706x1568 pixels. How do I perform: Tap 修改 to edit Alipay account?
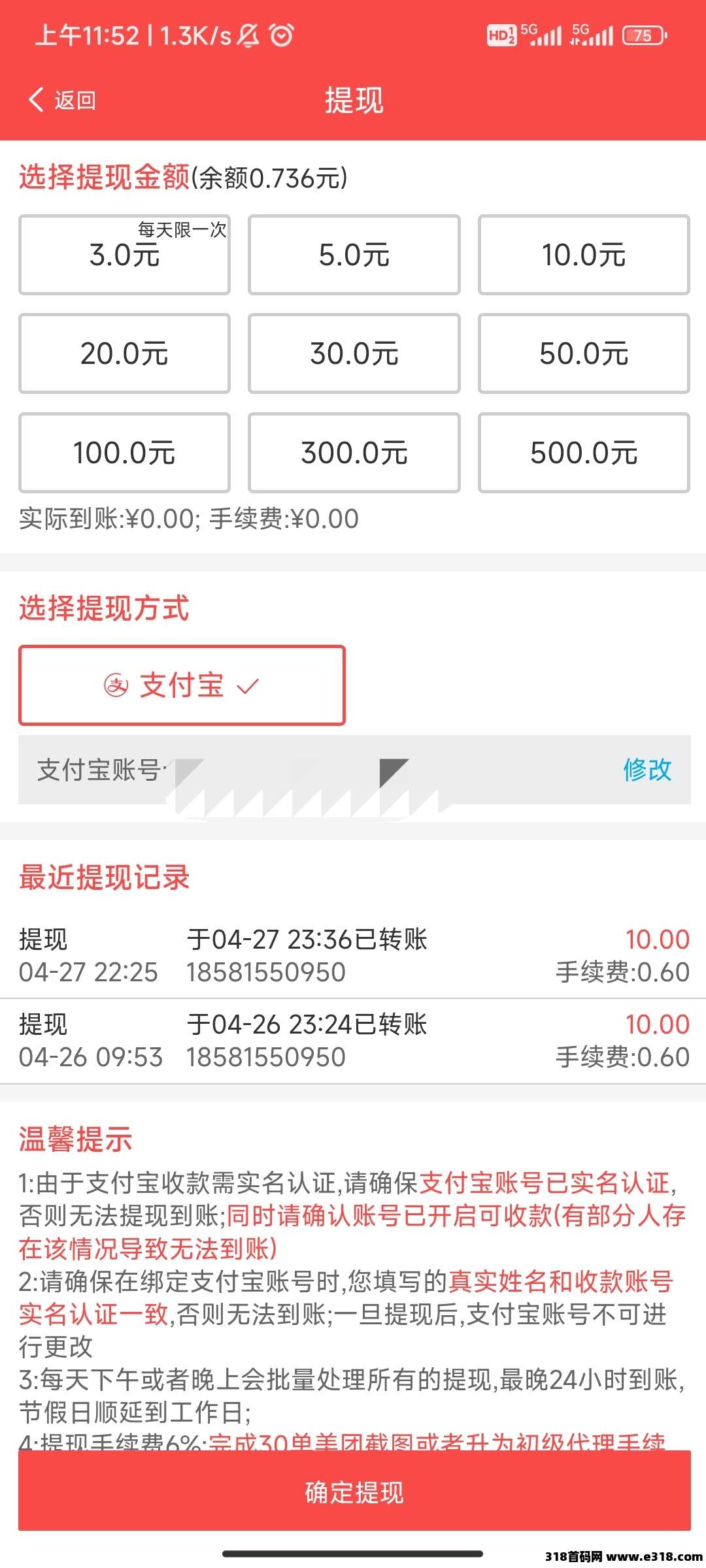pyautogui.click(x=647, y=770)
